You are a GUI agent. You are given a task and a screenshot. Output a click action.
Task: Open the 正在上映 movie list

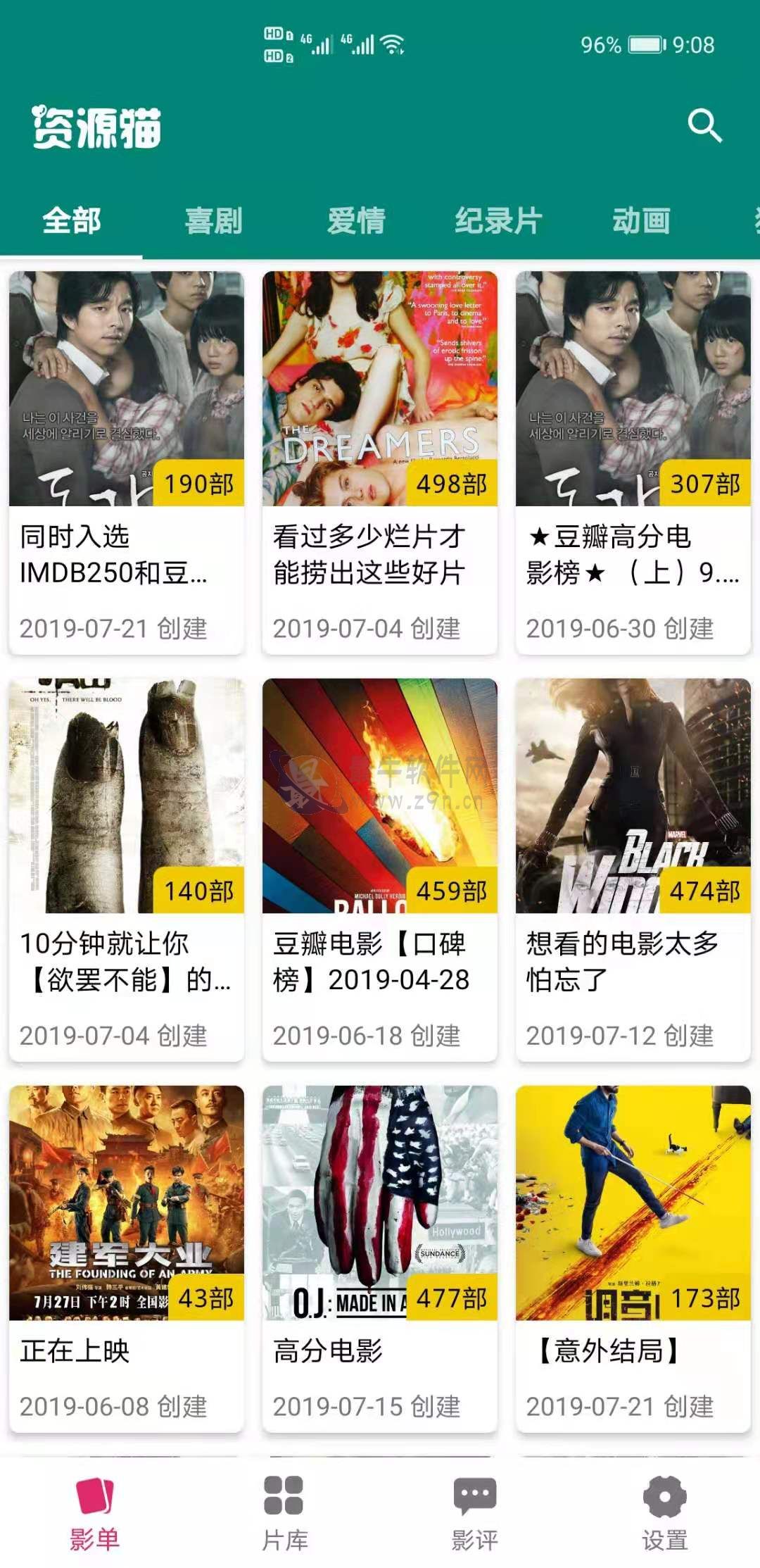click(127, 1259)
